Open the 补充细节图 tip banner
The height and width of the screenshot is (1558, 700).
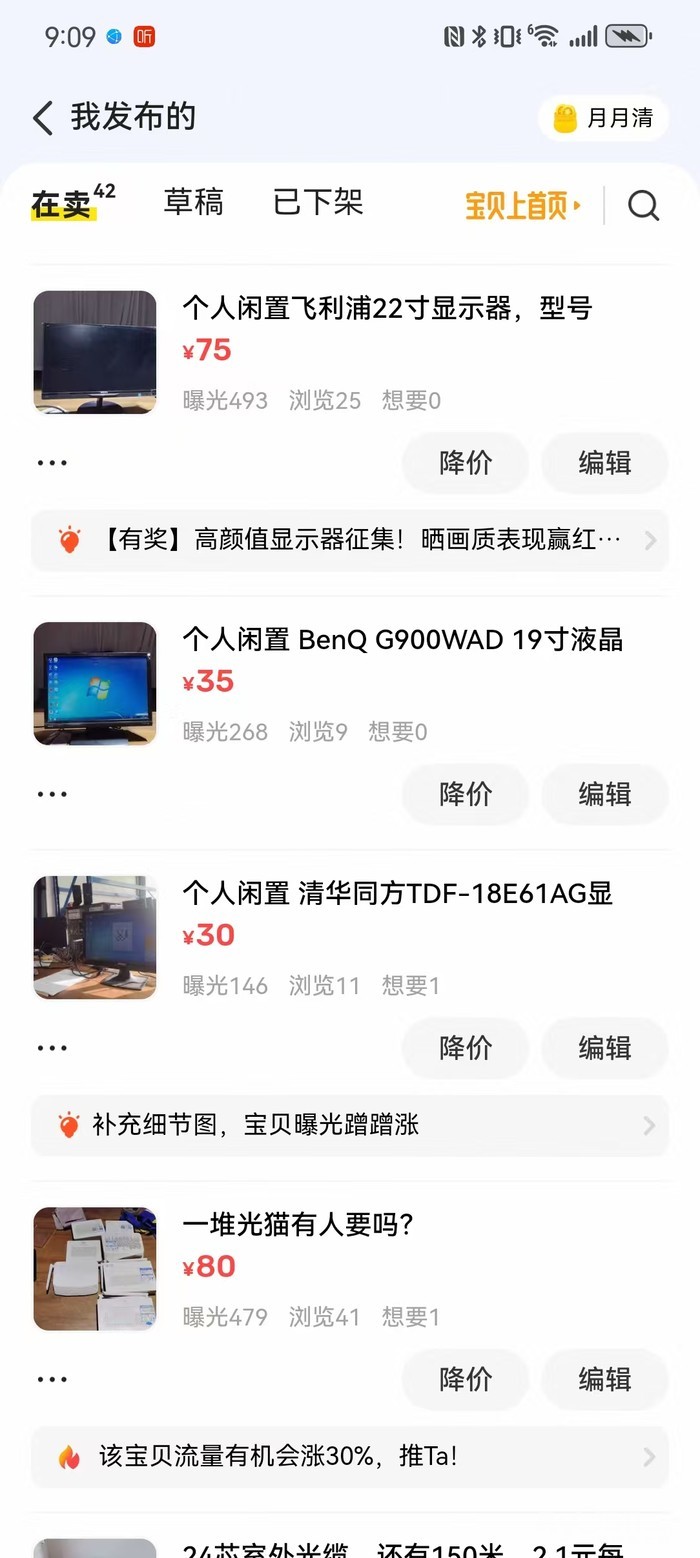click(350, 1125)
